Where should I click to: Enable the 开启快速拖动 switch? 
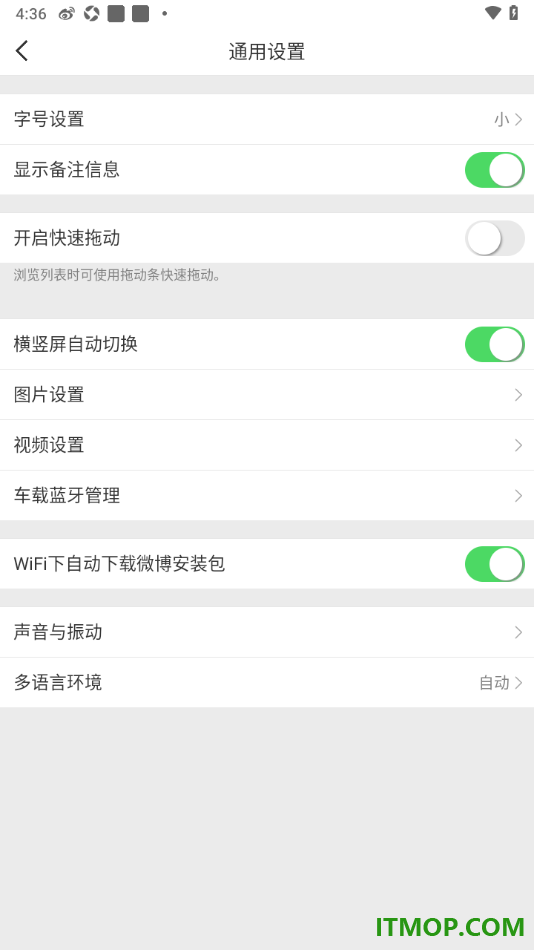(x=495, y=238)
